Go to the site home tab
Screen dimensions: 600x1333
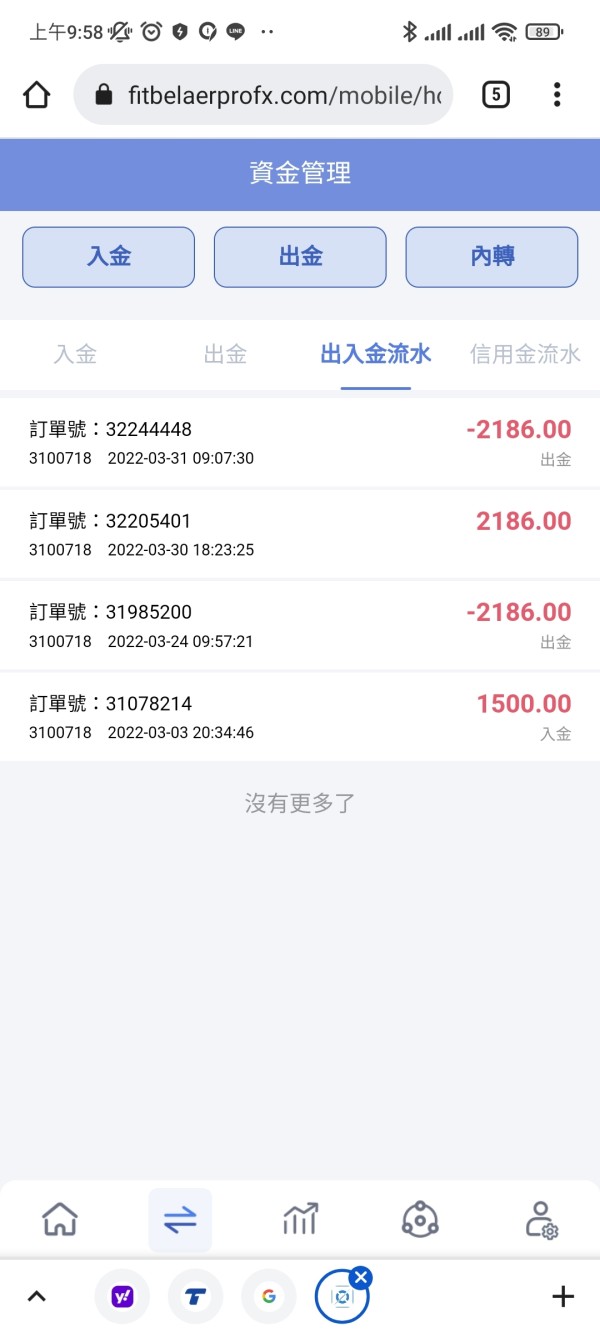(60, 1219)
